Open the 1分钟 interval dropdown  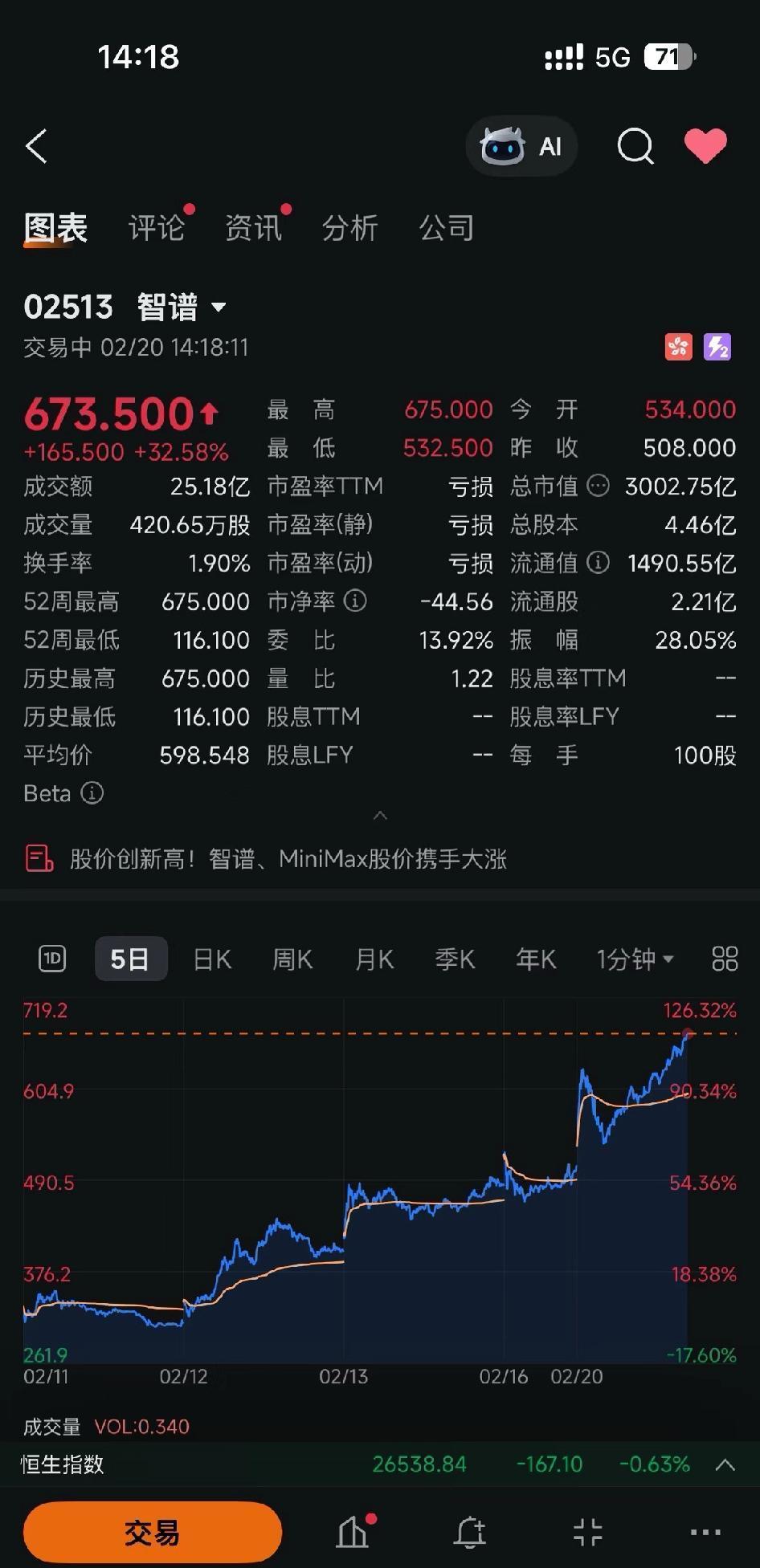pos(634,959)
